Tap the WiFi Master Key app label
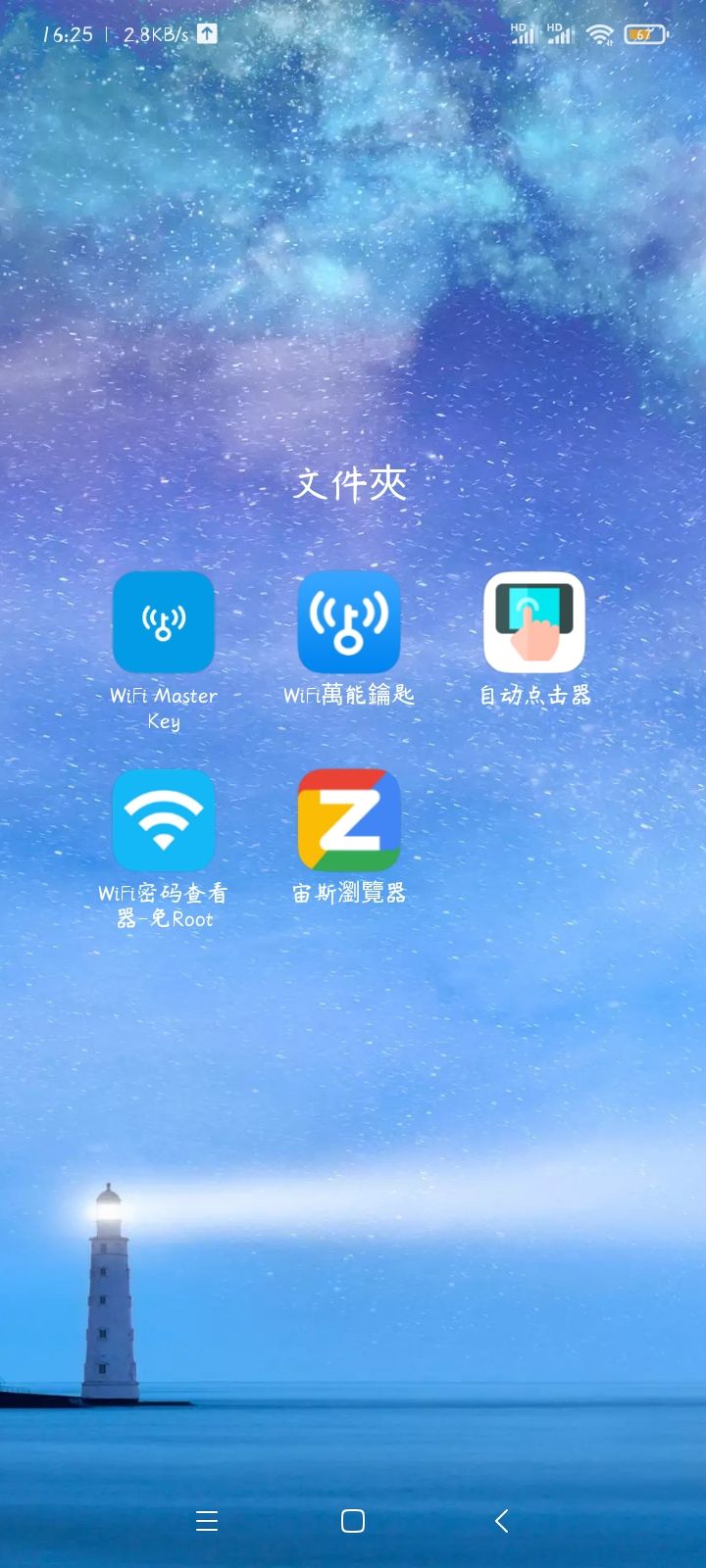706x1568 pixels. [164, 709]
